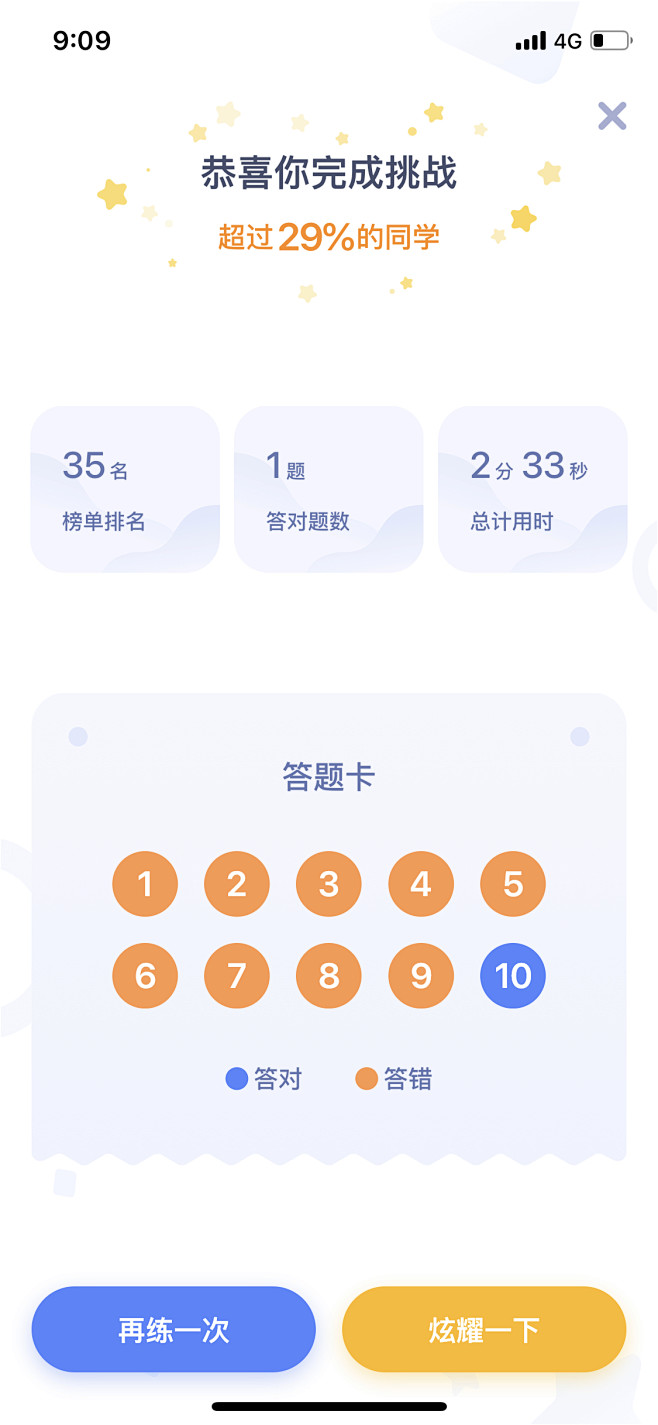This screenshot has height=1425, width=658.
Task: Review question 3 in the answer card
Action: click(x=329, y=884)
